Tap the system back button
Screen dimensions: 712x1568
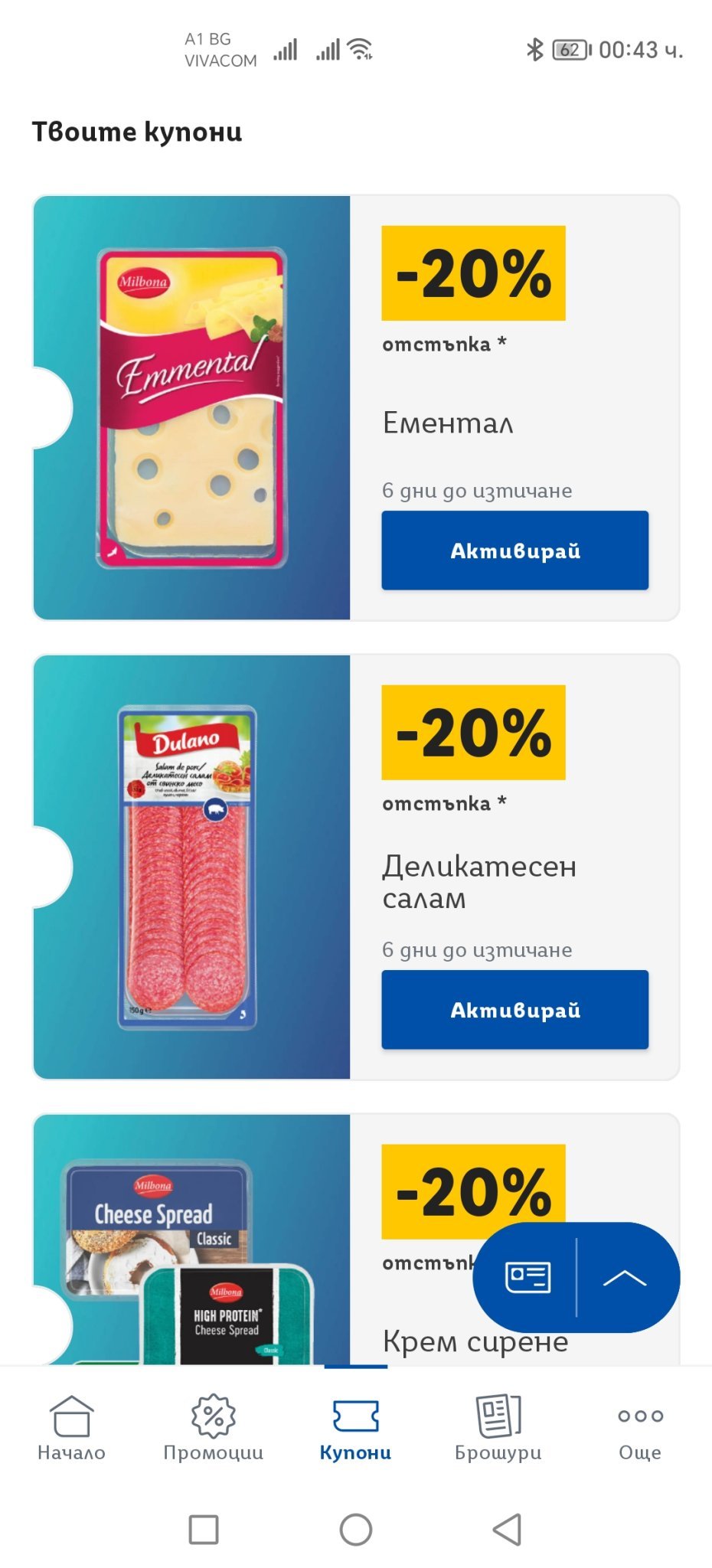click(507, 1530)
